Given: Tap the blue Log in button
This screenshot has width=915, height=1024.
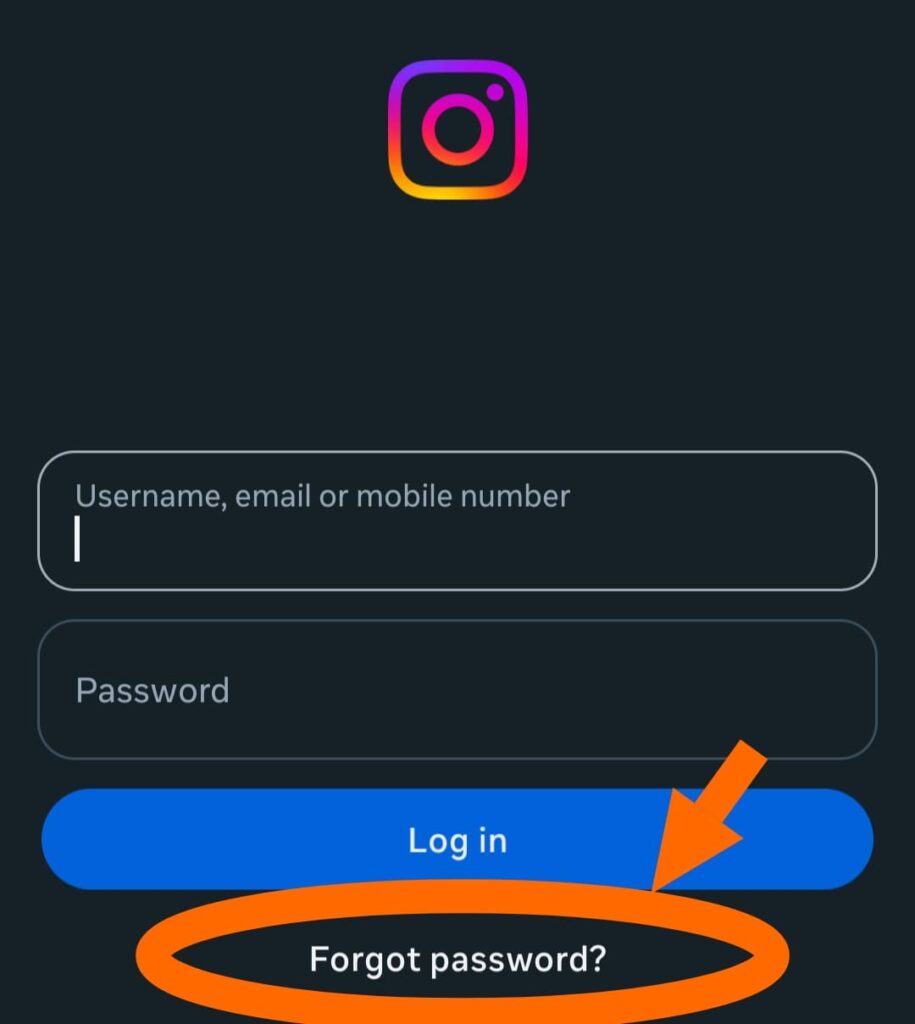Looking at the screenshot, I should coord(456,840).
